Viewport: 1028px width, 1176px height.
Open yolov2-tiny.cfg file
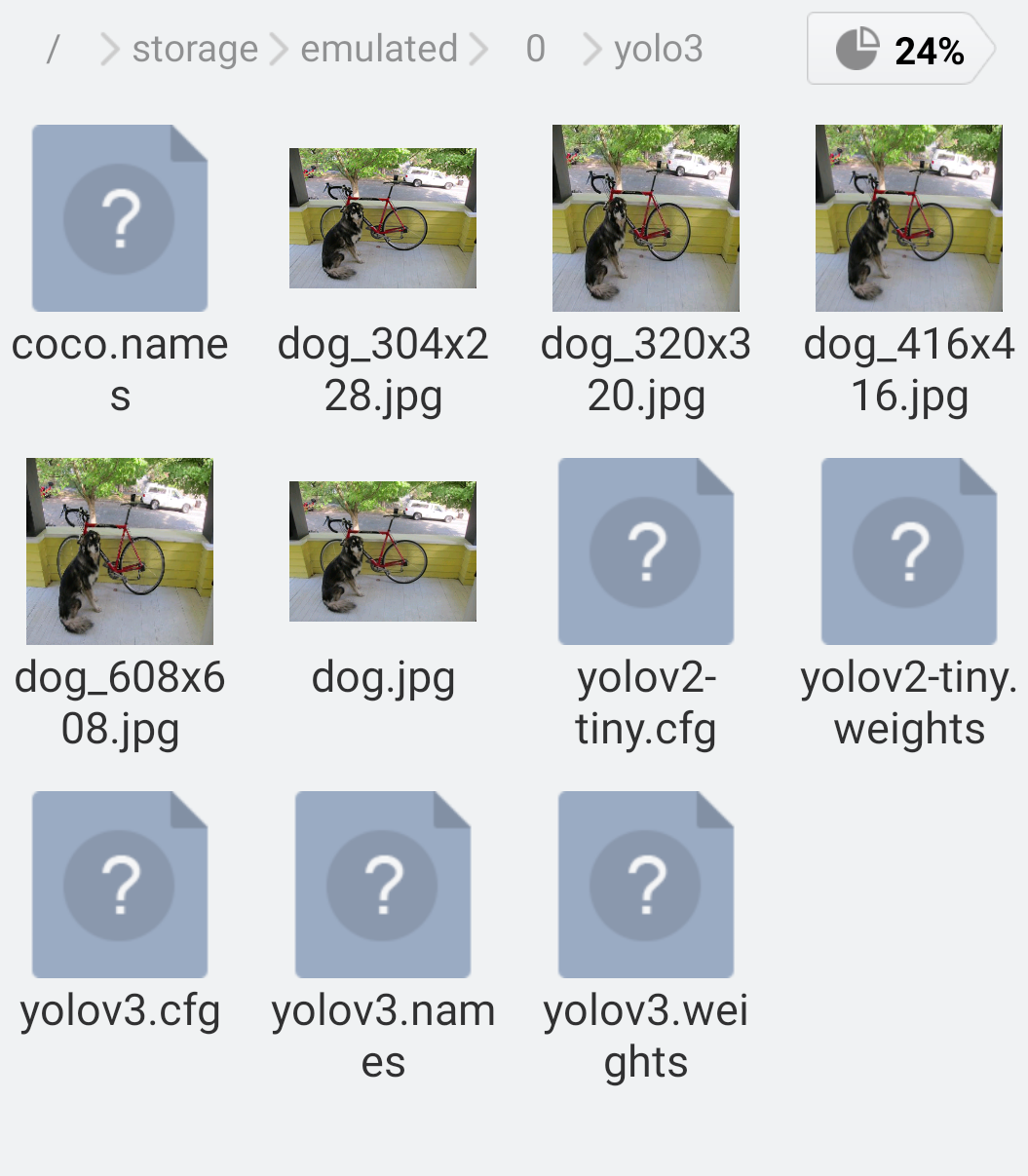(646, 551)
